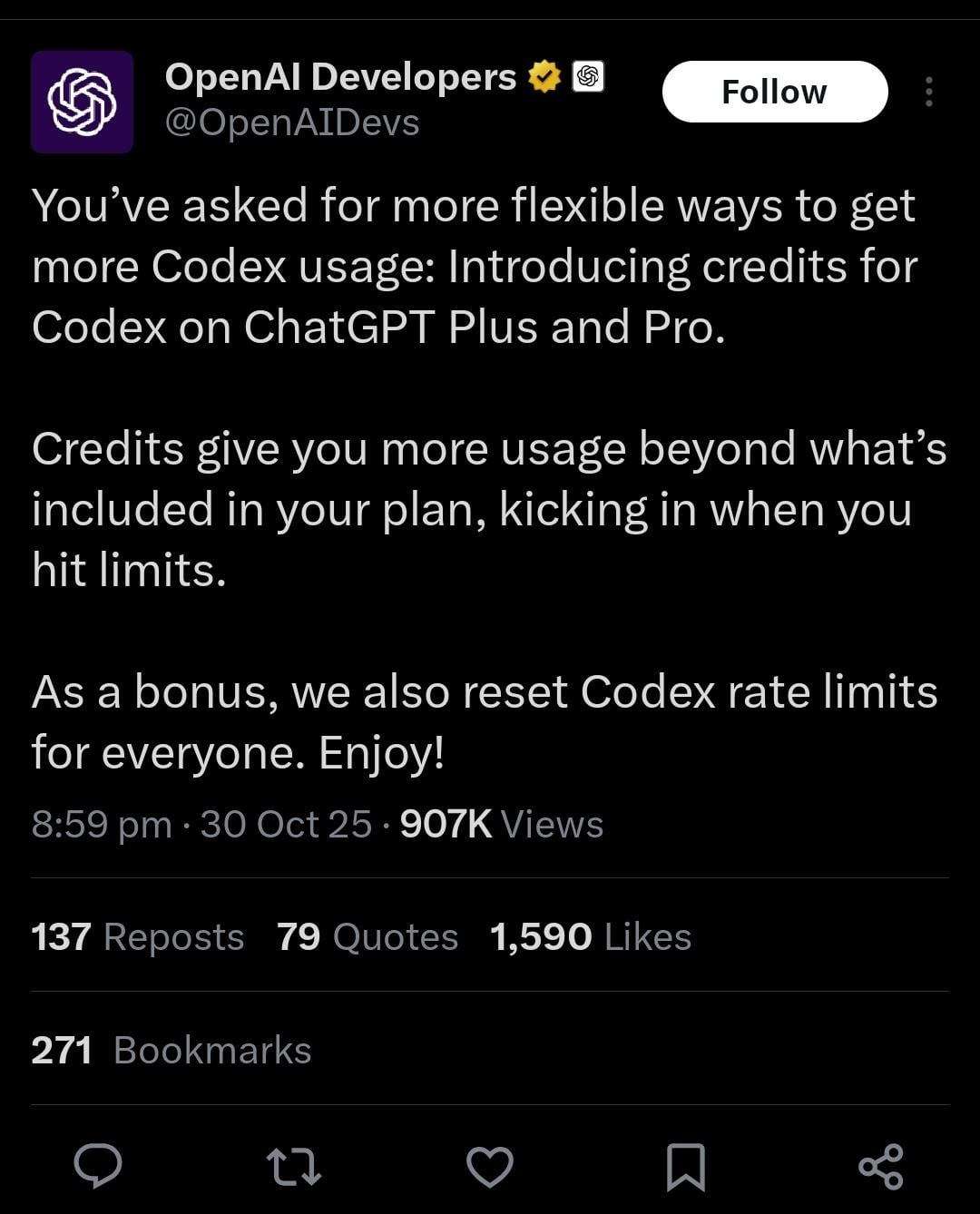This screenshot has height=1214, width=980.
Task: Follow OpenAI Developers account
Action: click(x=774, y=92)
